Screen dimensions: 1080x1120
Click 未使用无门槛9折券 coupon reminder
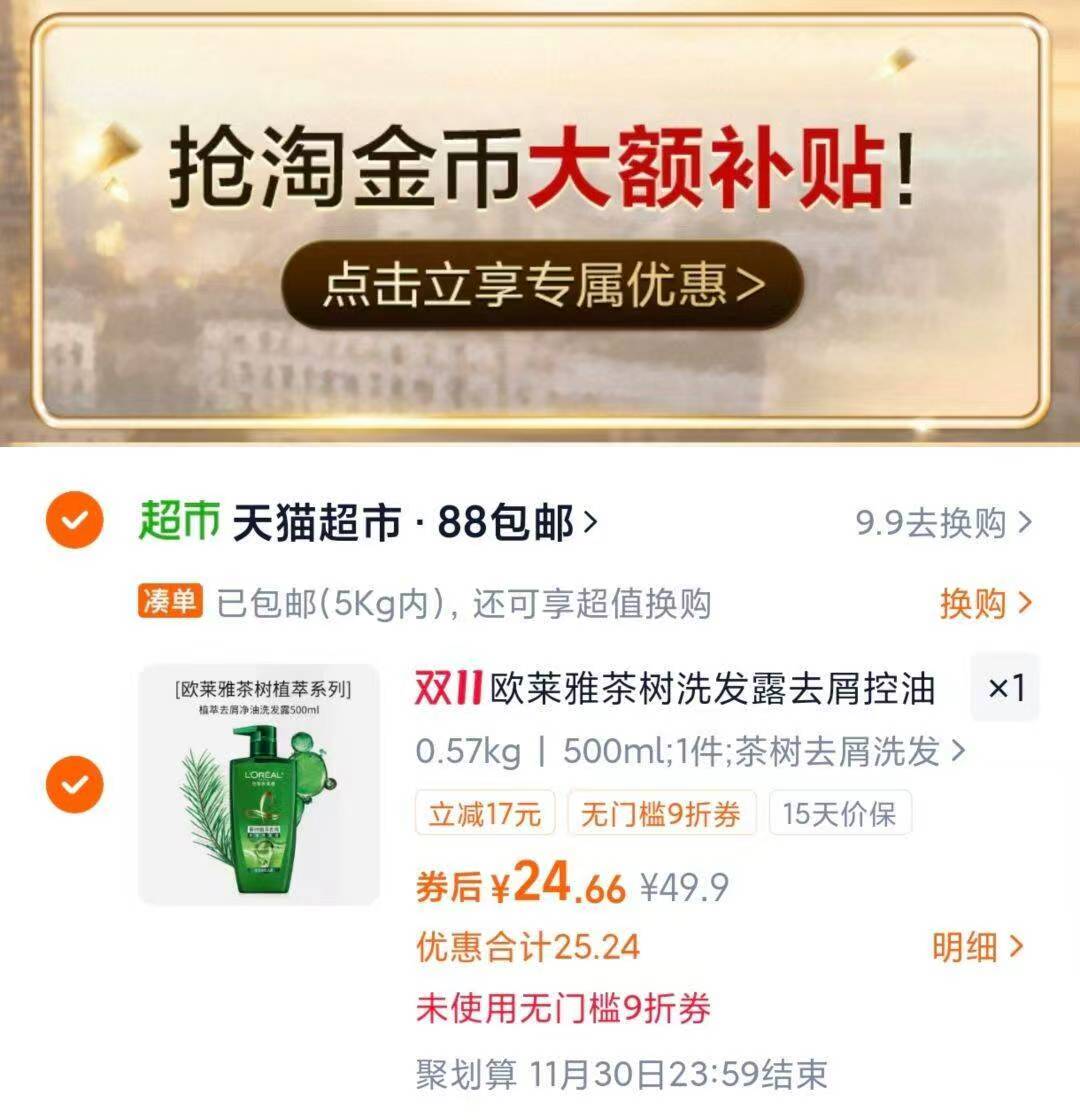click(x=565, y=1010)
